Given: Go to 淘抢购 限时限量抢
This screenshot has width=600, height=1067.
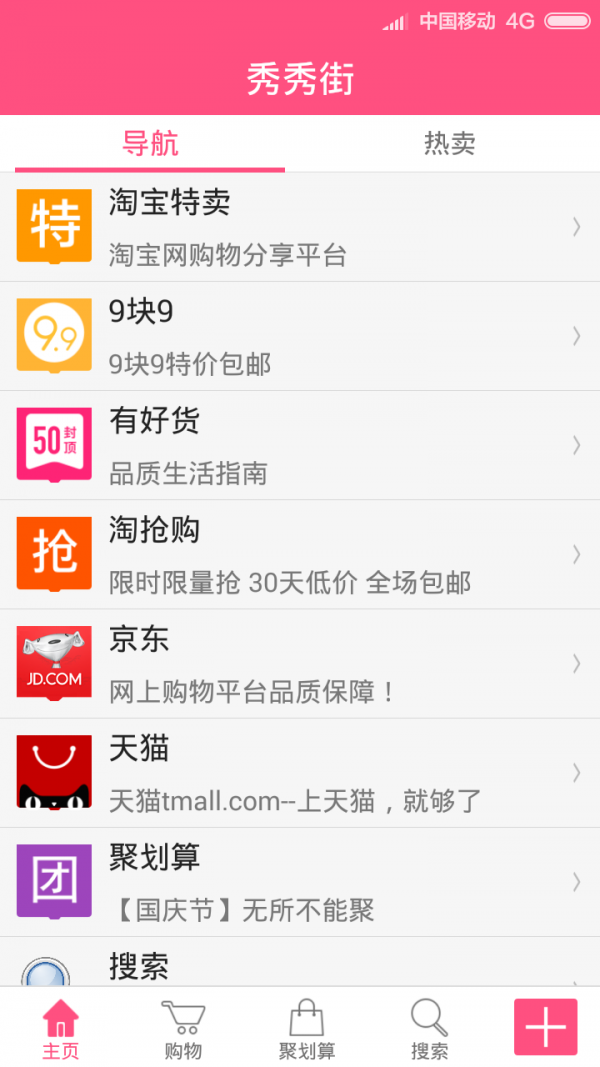Looking at the screenshot, I should pyautogui.click(x=300, y=554).
